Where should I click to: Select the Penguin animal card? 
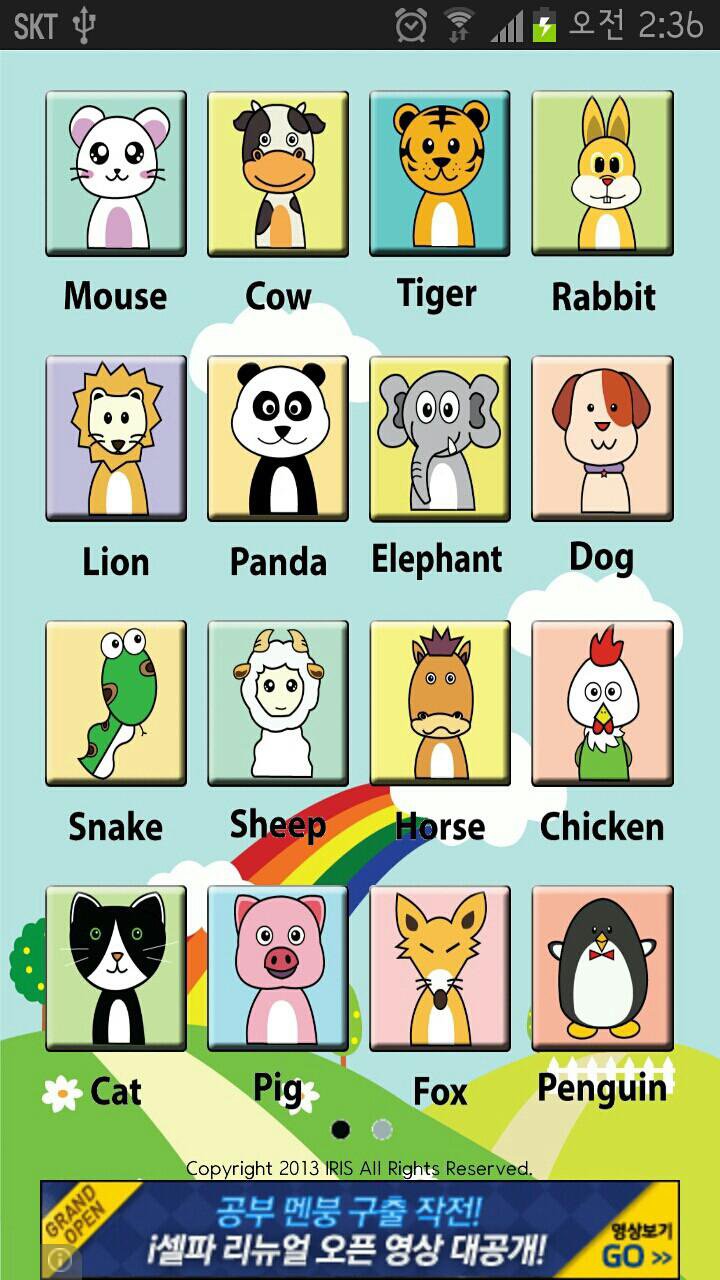(602, 967)
